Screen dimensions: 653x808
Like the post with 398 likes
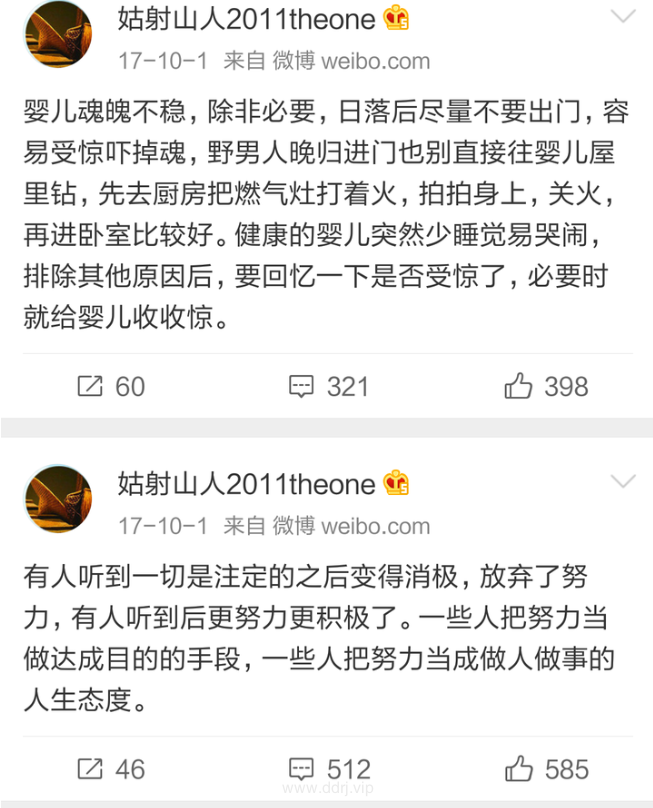pos(546,387)
